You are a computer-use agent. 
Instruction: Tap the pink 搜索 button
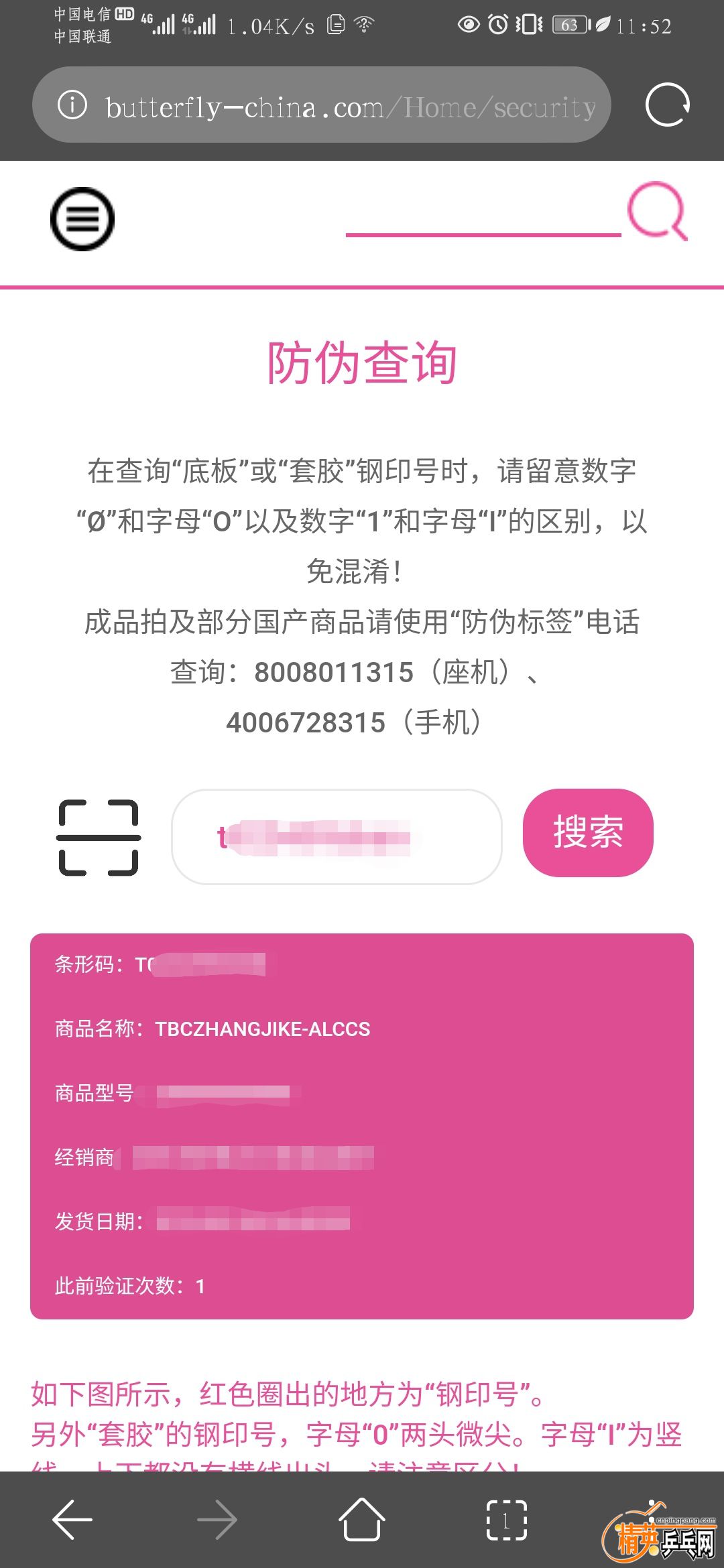coord(588,833)
